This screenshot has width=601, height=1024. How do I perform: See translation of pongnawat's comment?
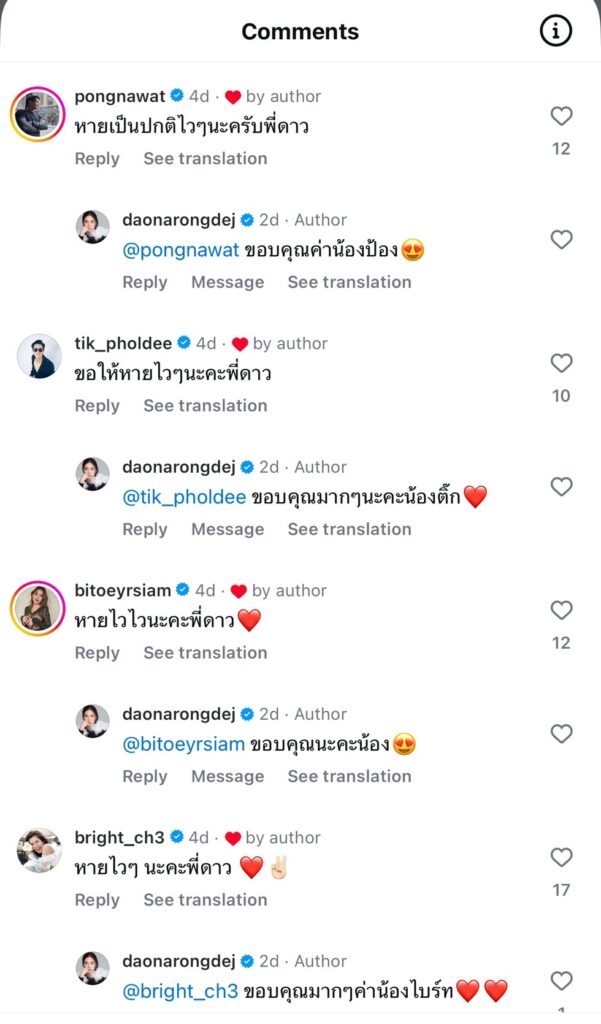pos(205,158)
